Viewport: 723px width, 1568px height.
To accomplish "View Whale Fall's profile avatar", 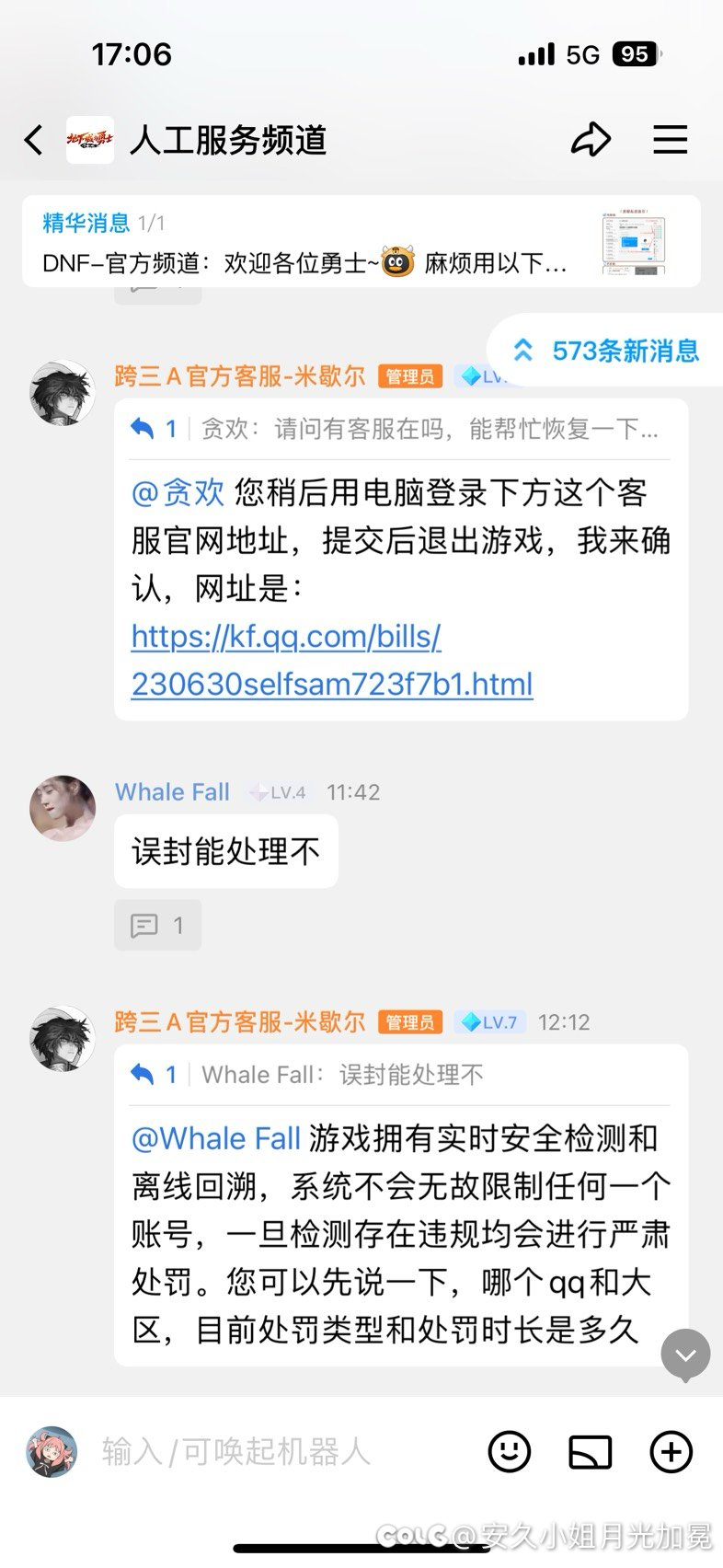I will click(63, 808).
